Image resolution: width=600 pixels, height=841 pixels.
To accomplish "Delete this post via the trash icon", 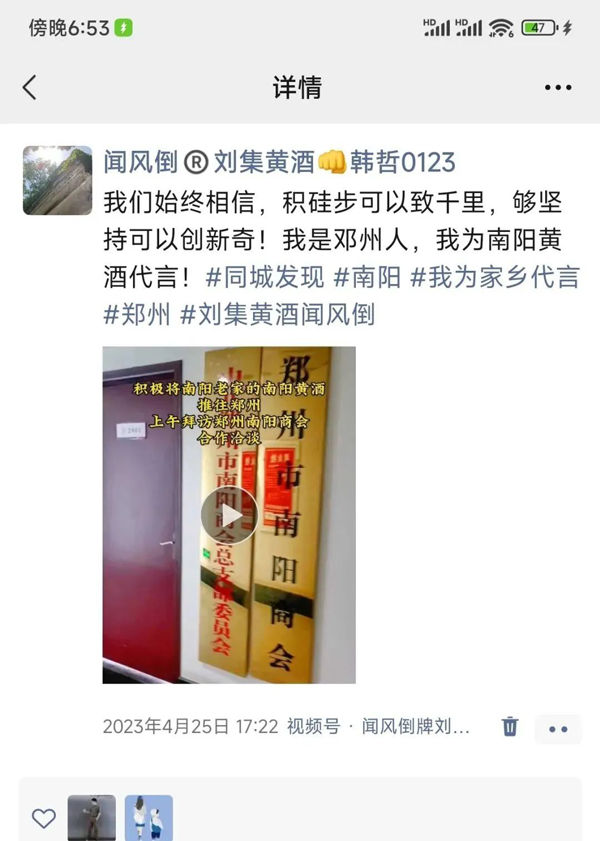I will click(x=510, y=727).
